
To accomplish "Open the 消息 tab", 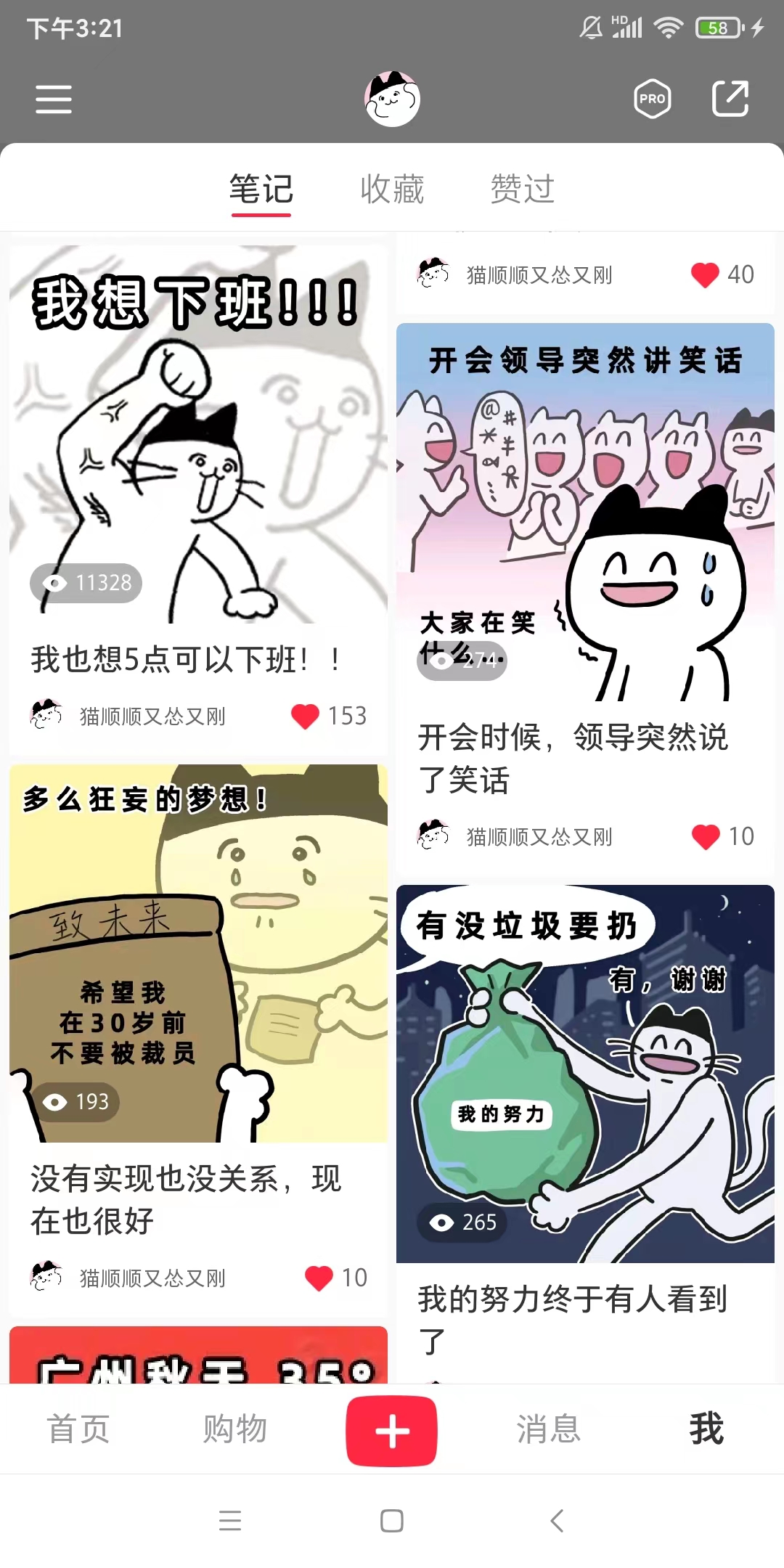I will click(549, 1429).
